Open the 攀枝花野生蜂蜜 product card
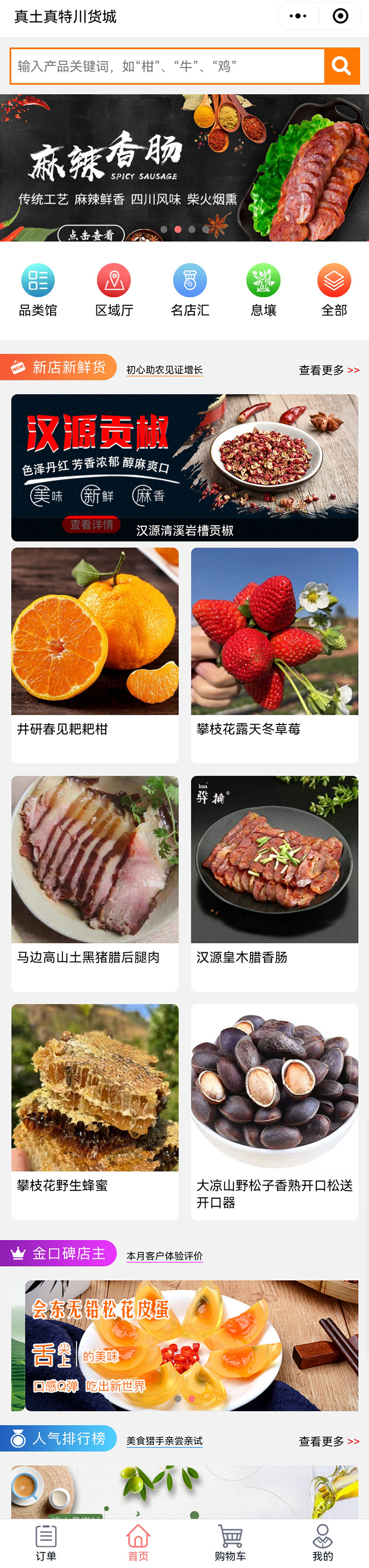Image resolution: width=369 pixels, height=1568 pixels. pos(95,1111)
